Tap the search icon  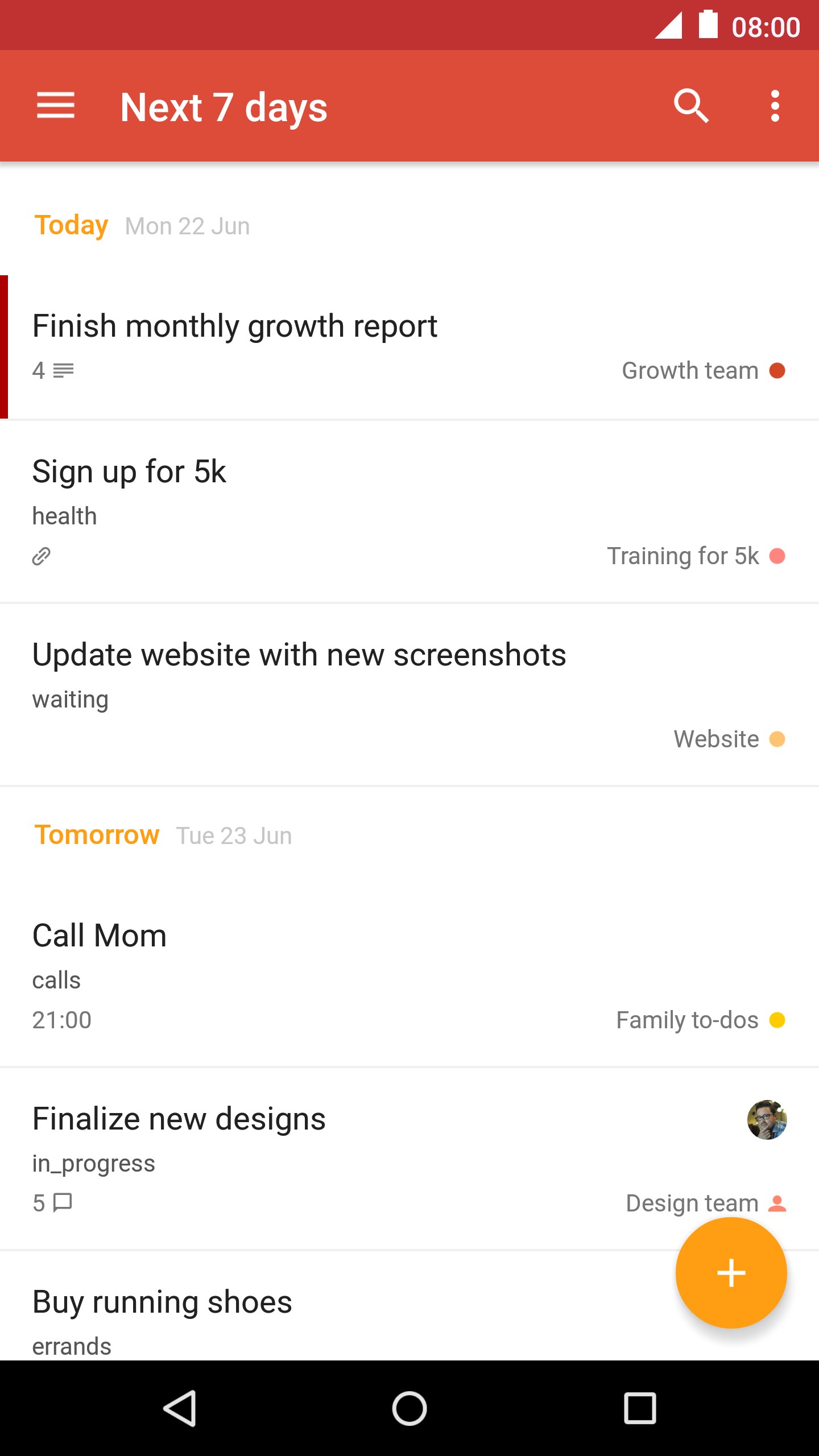691,106
